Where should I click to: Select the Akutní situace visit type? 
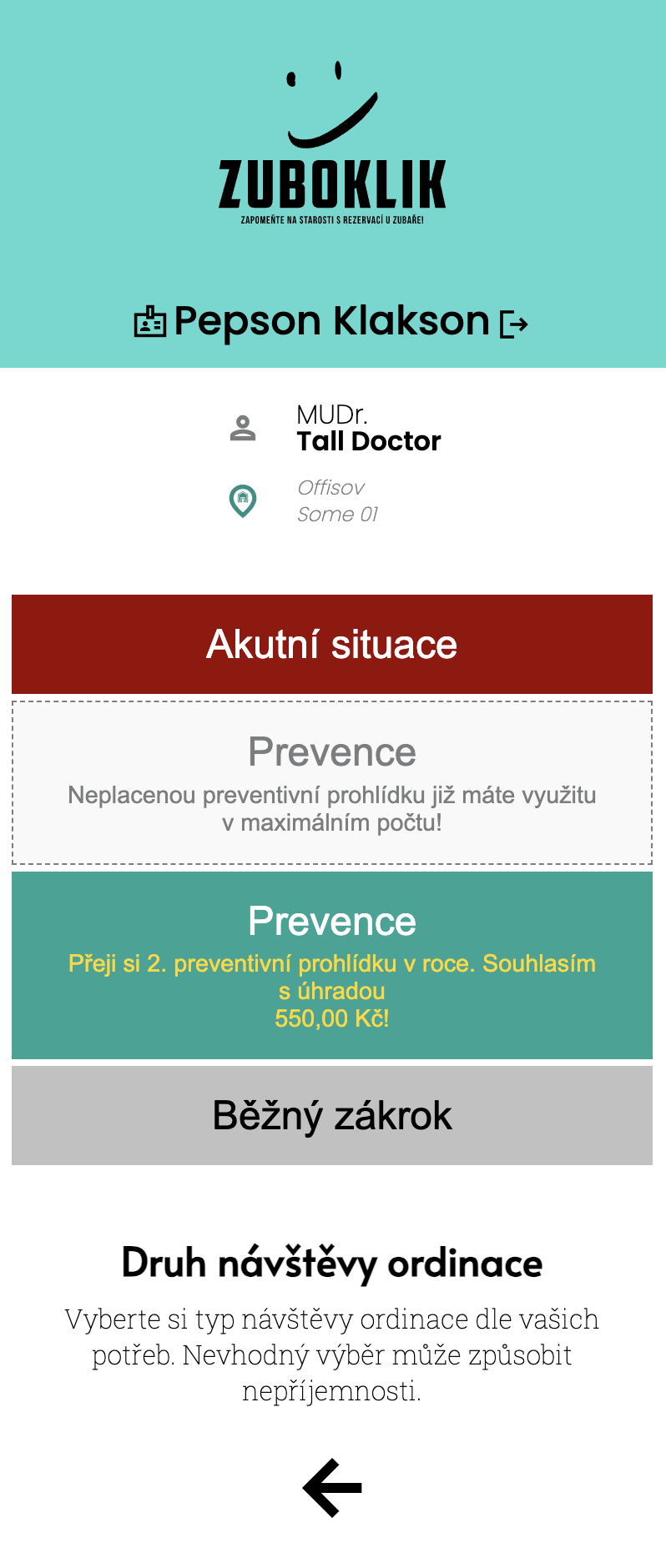332,644
